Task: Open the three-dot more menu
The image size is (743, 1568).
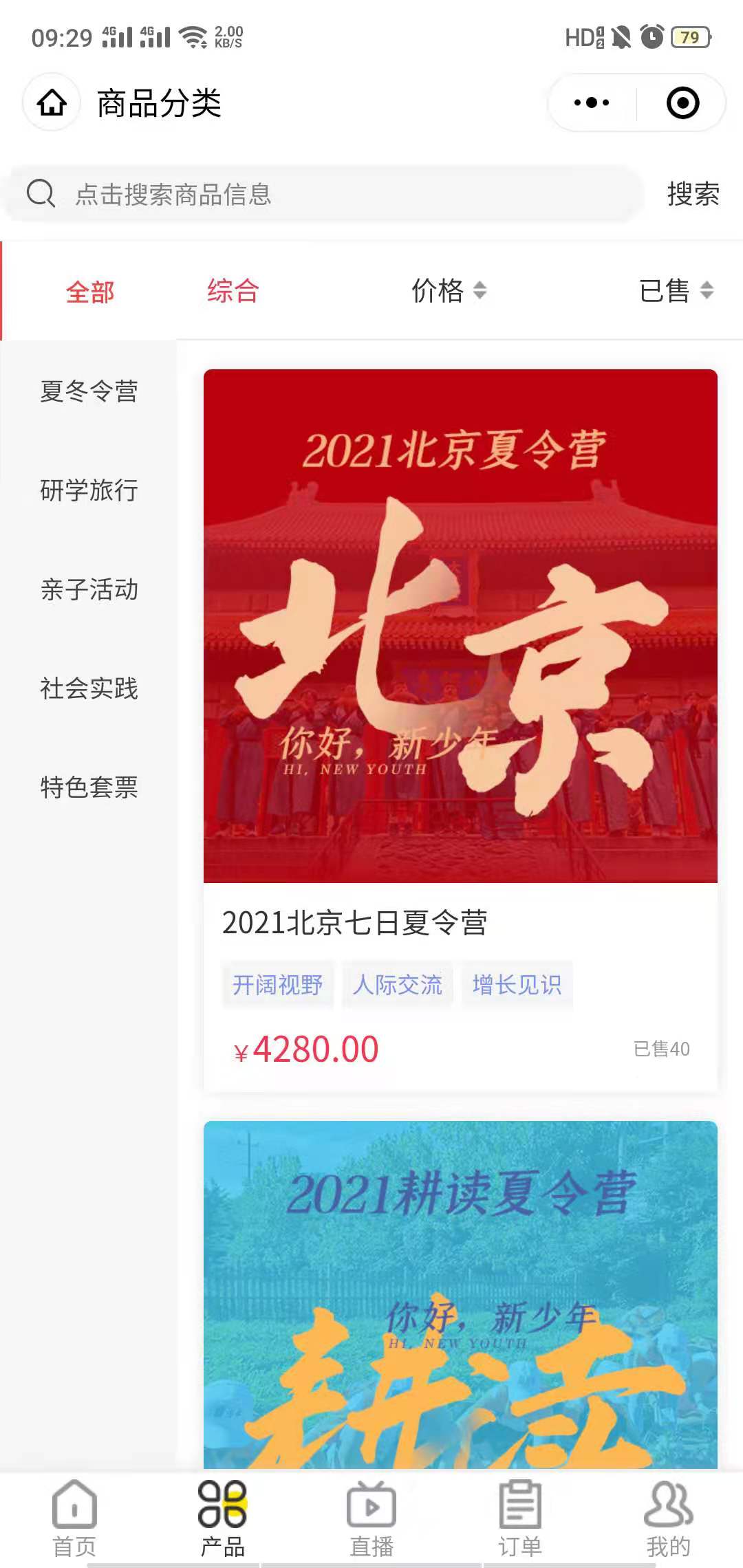Action: (x=592, y=103)
